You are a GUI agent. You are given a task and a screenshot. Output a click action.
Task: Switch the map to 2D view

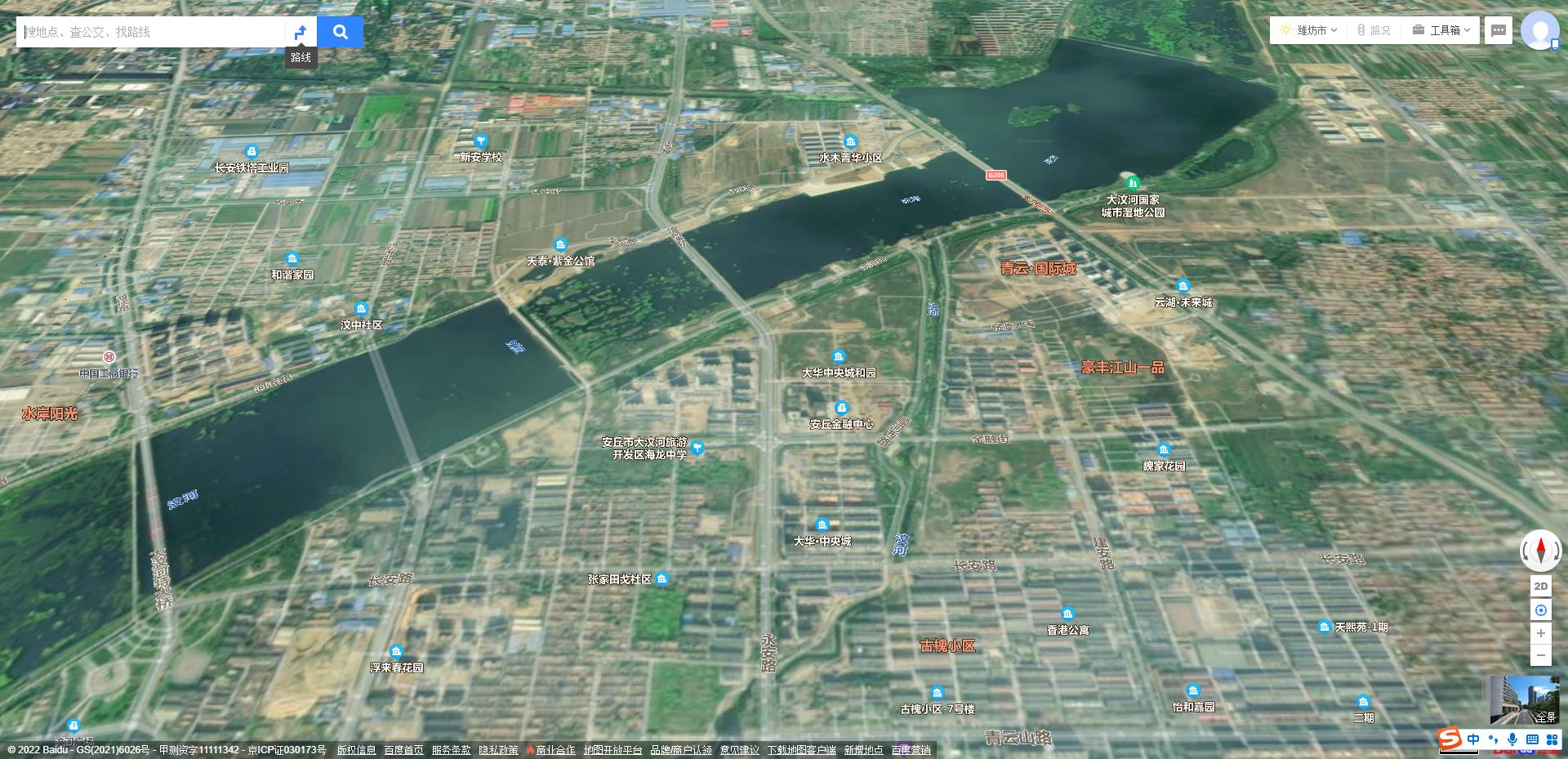[1541, 587]
